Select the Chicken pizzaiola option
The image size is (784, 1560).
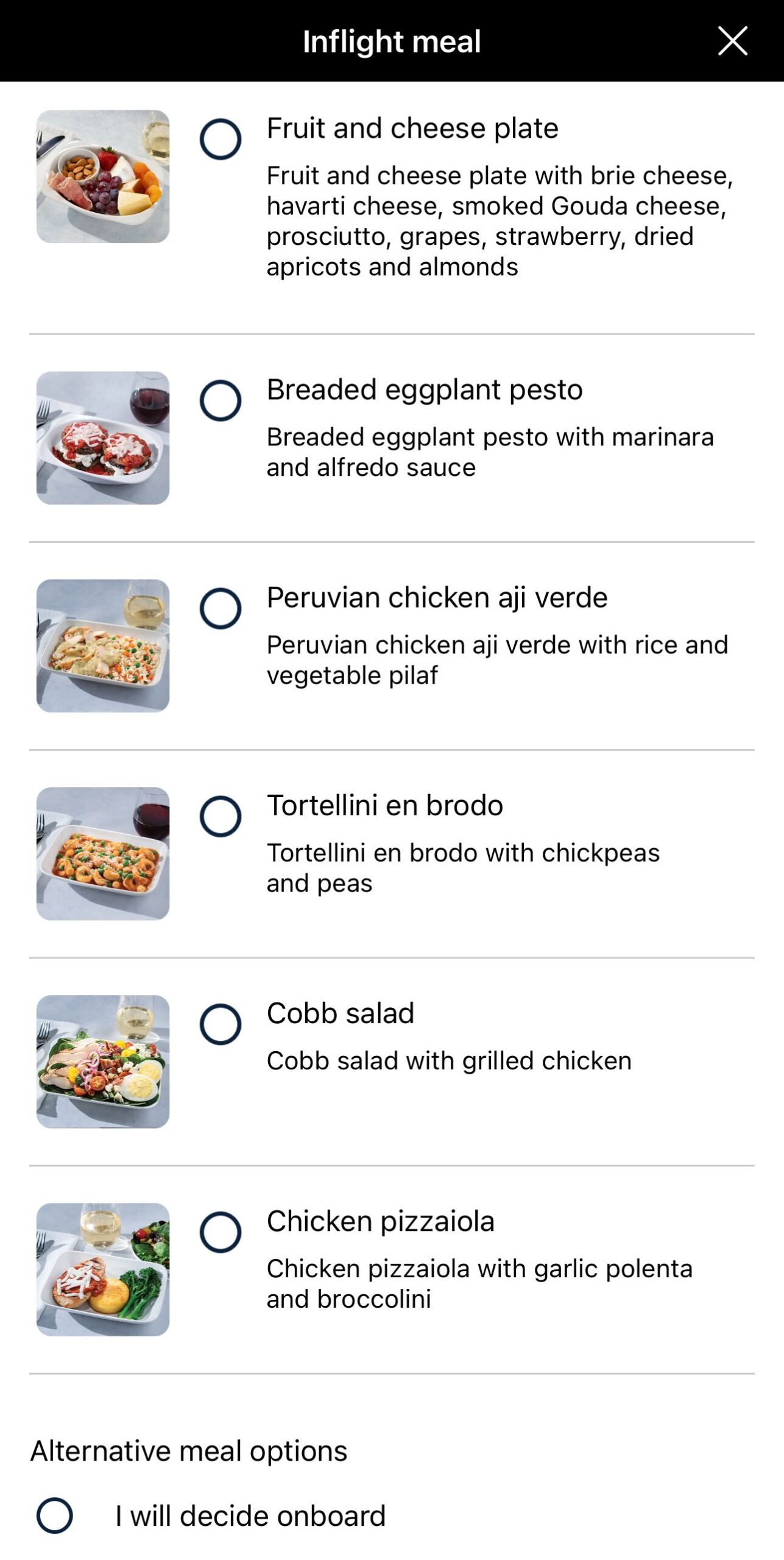click(x=221, y=1232)
